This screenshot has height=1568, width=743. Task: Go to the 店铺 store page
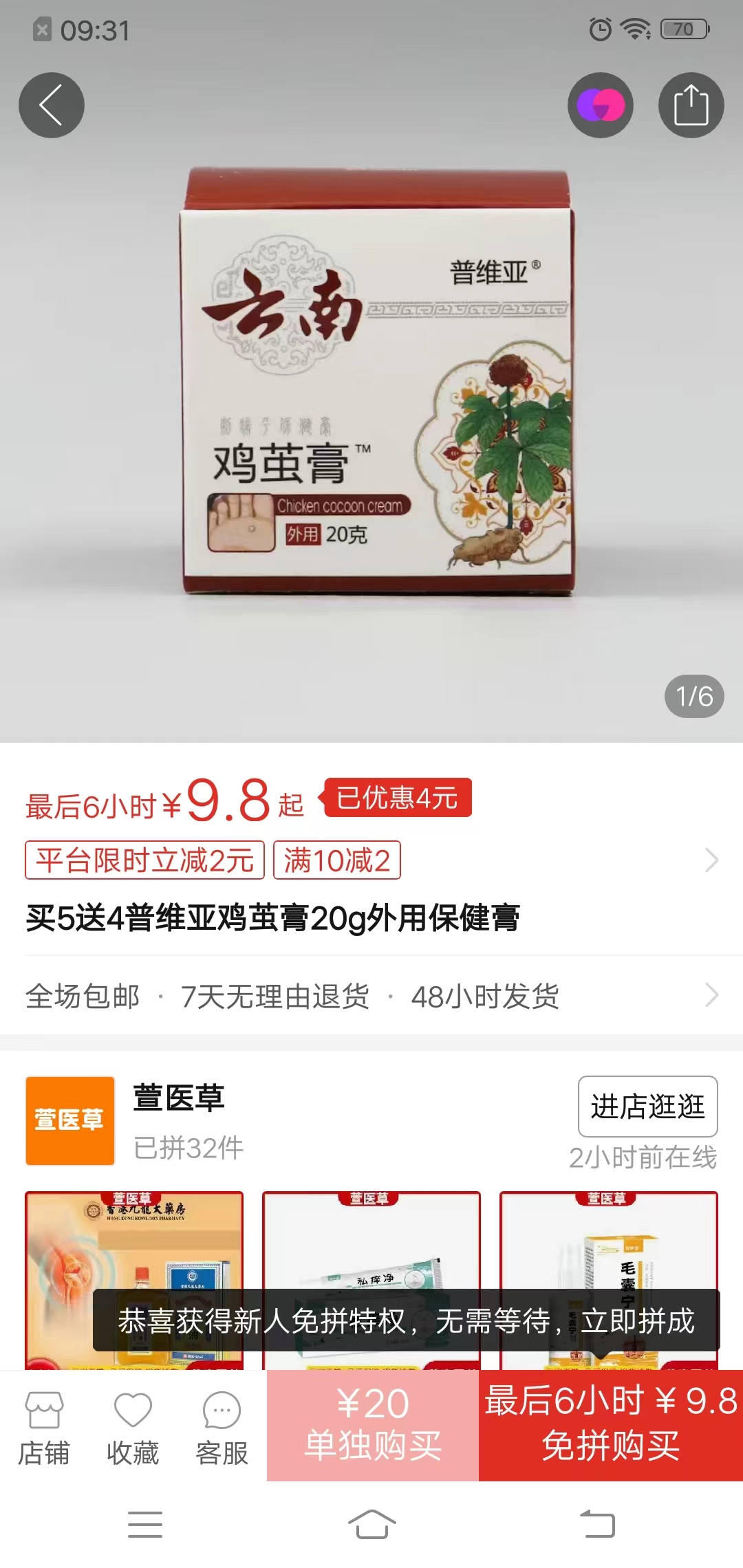[x=44, y=1428]
